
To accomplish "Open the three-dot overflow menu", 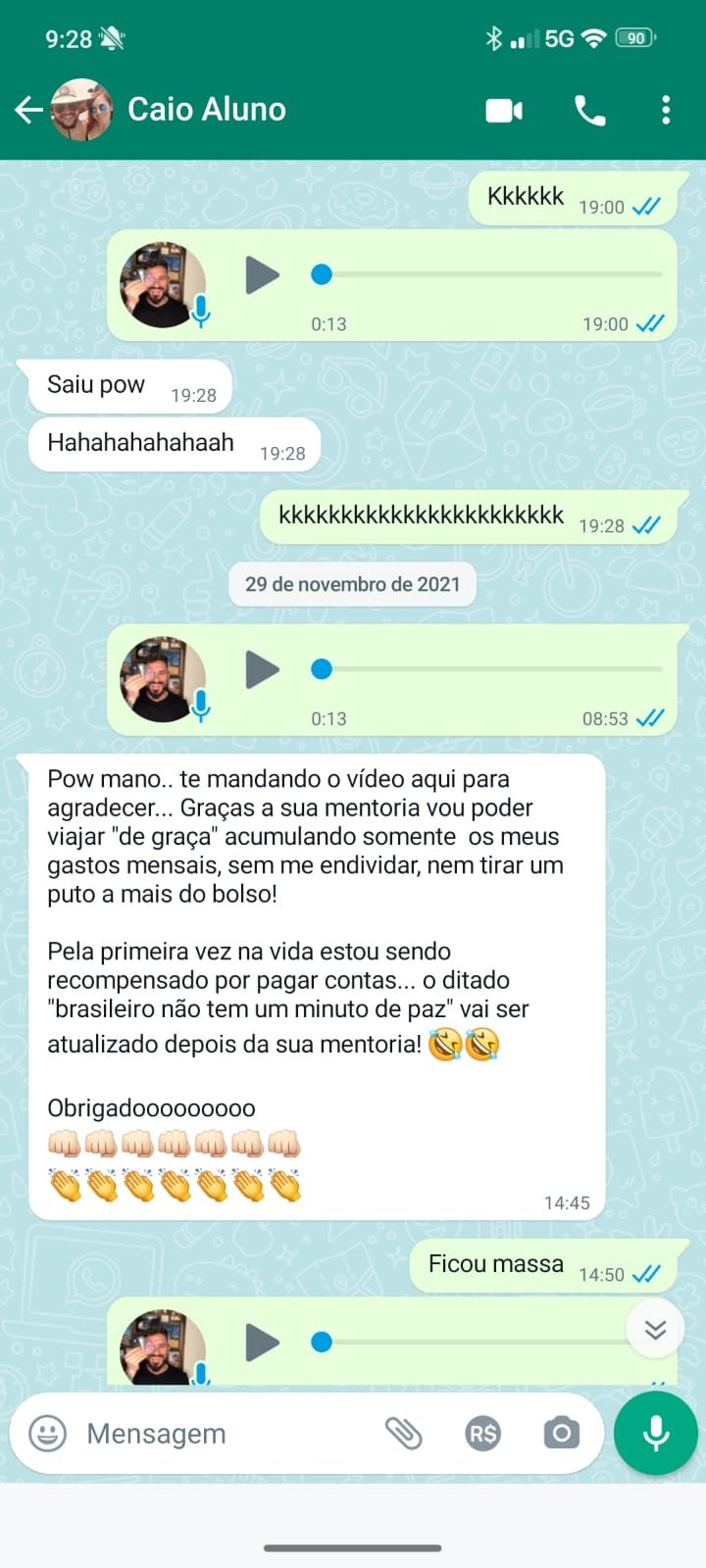I will click(x=666, y=110).
